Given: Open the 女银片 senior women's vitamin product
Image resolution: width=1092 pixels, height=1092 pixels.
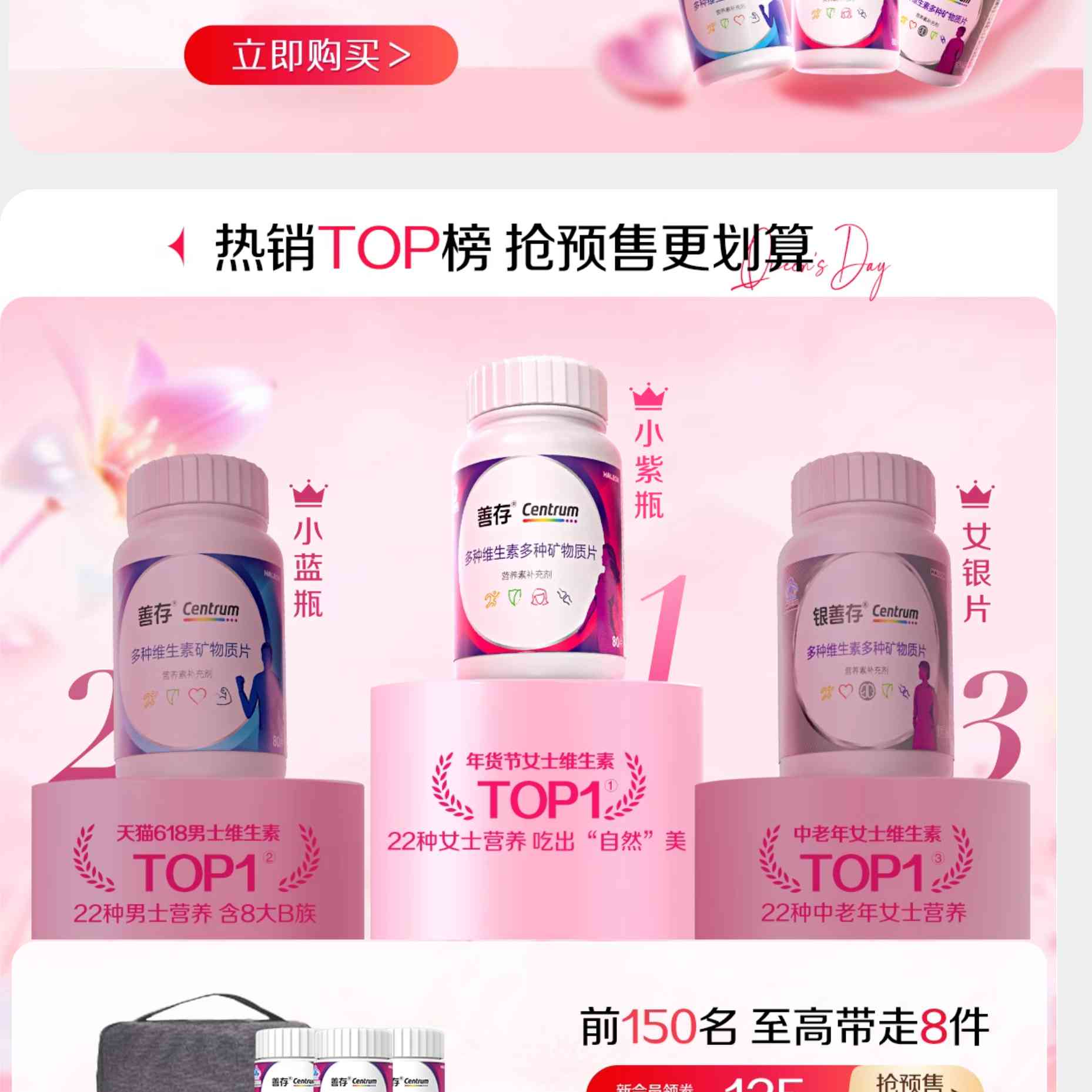Looking at the screenshot, I should pos(863,623).
